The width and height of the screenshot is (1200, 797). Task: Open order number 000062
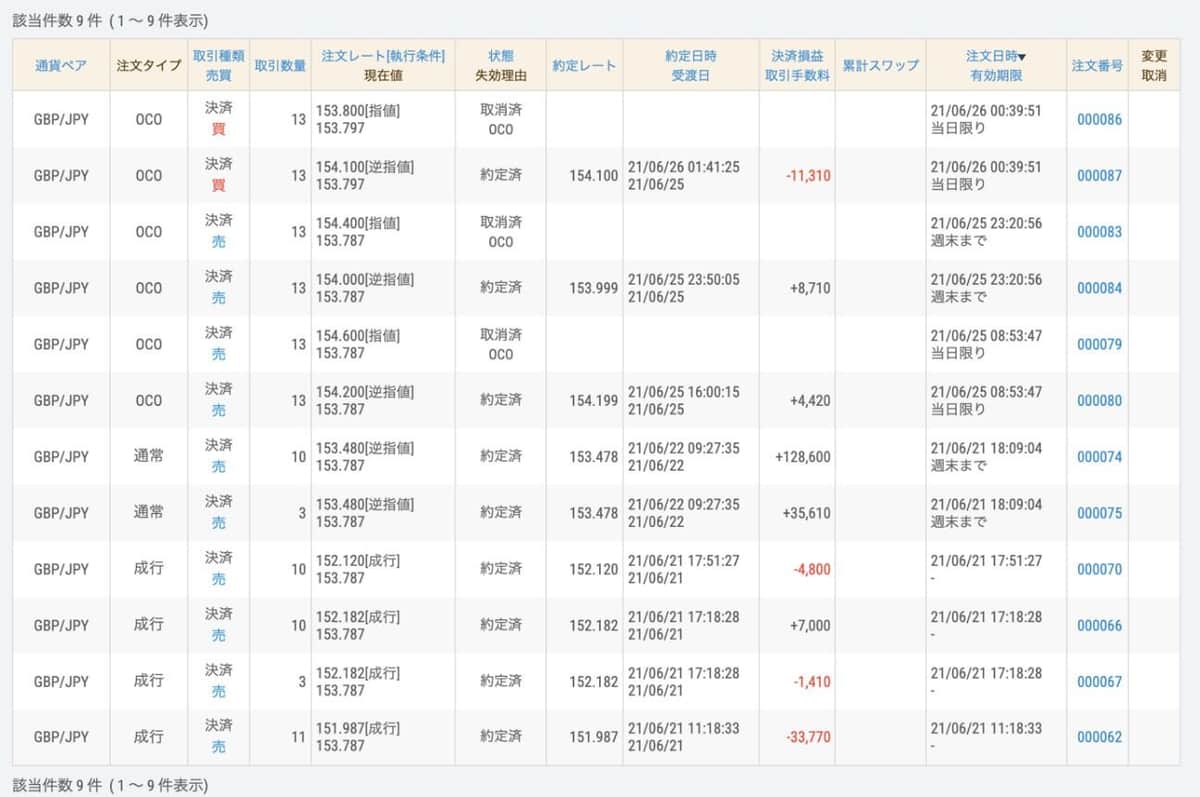point(1099,737)
